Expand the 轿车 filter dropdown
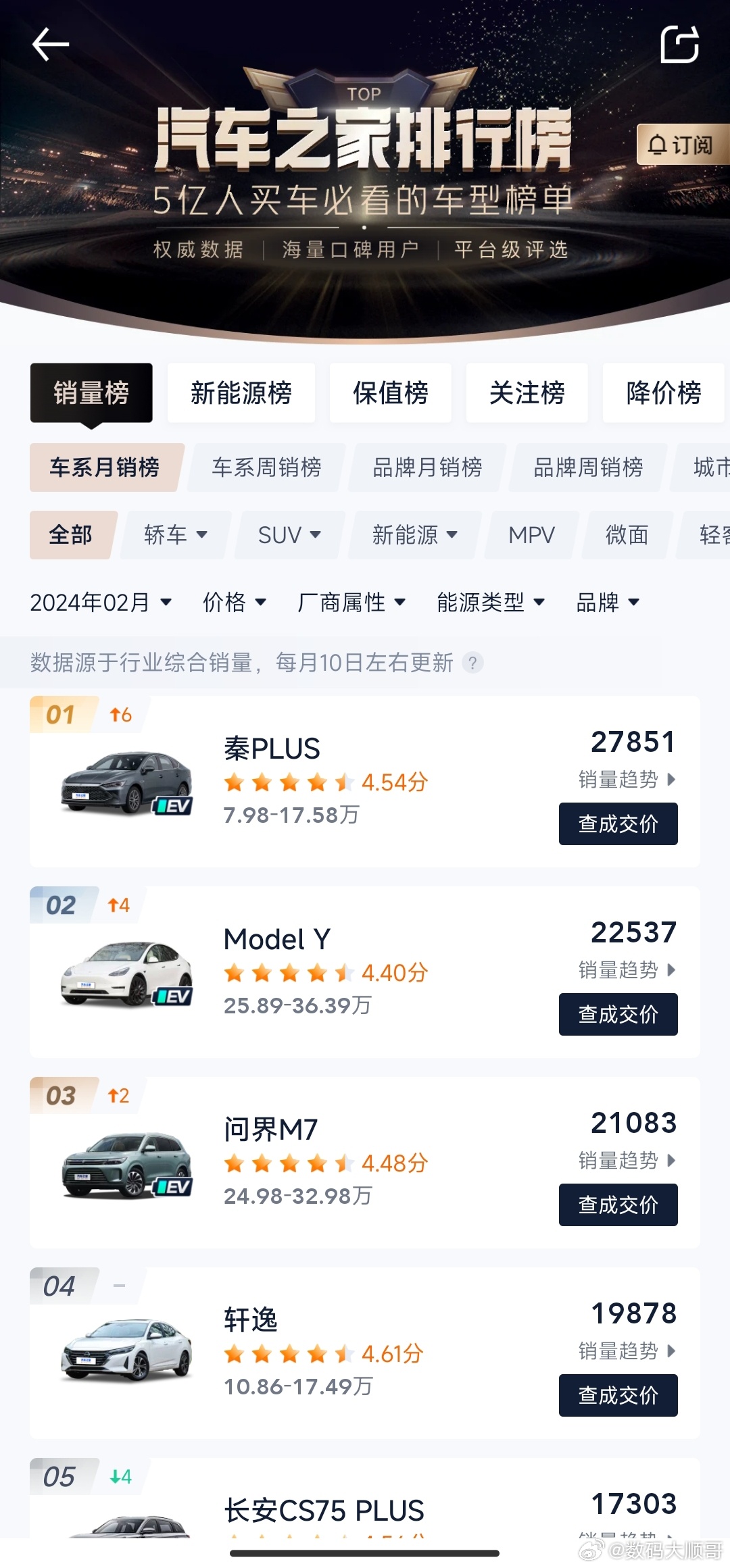The height and width of the screenshot is (1568, 730). (x=176, y=535)
